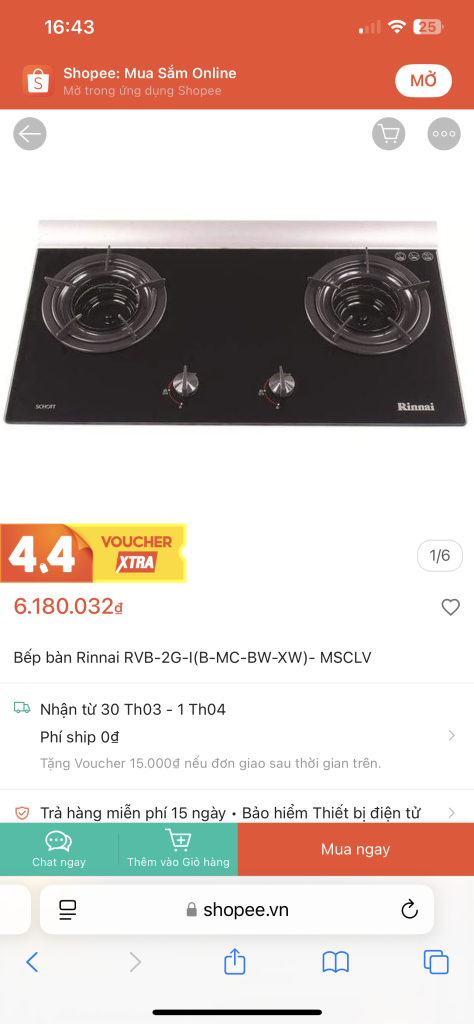Screen dimensions: 474x1024
Task: Add product to favorites with heart icon
Action: coord(450,607)
